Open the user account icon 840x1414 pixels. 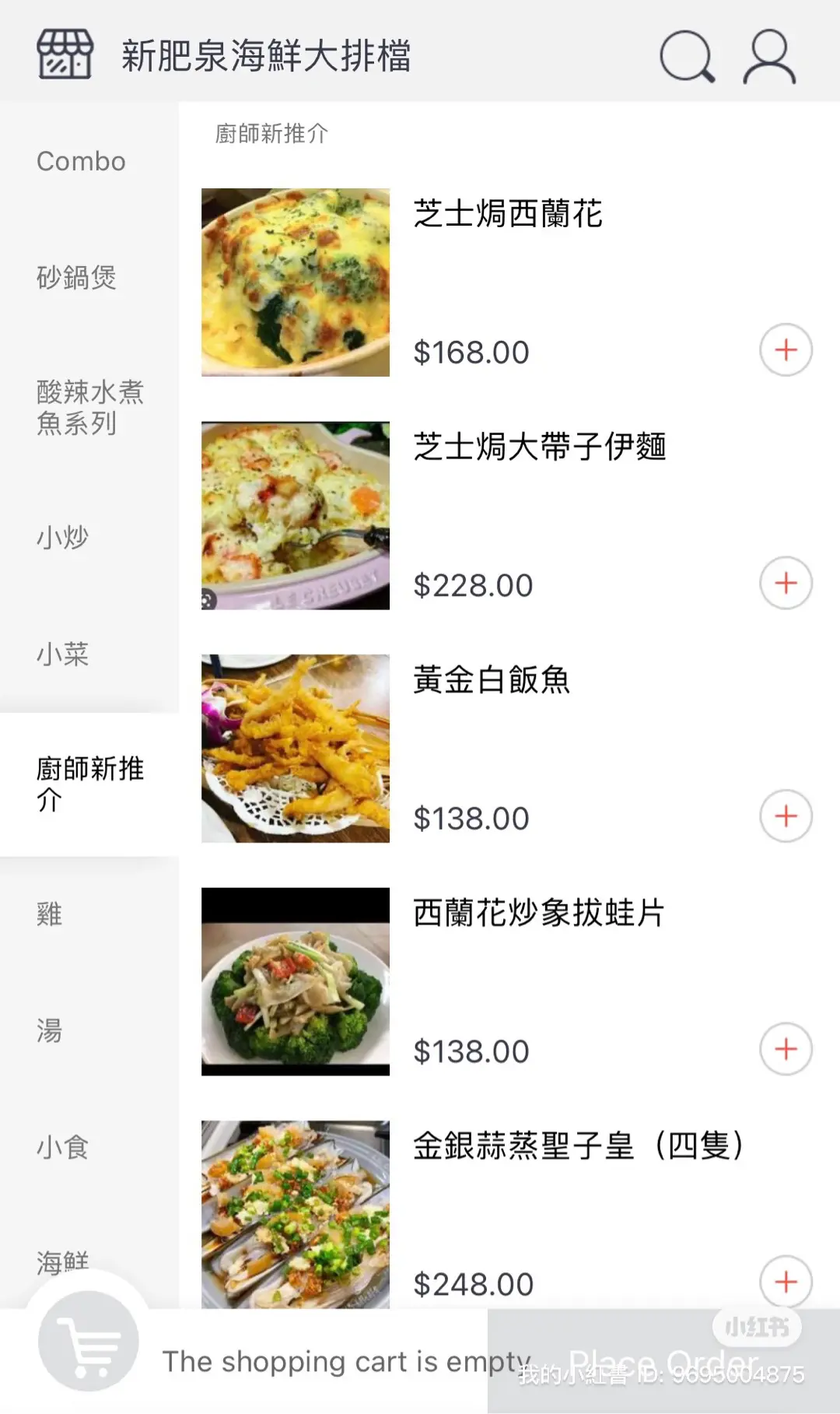click(769, 56)
